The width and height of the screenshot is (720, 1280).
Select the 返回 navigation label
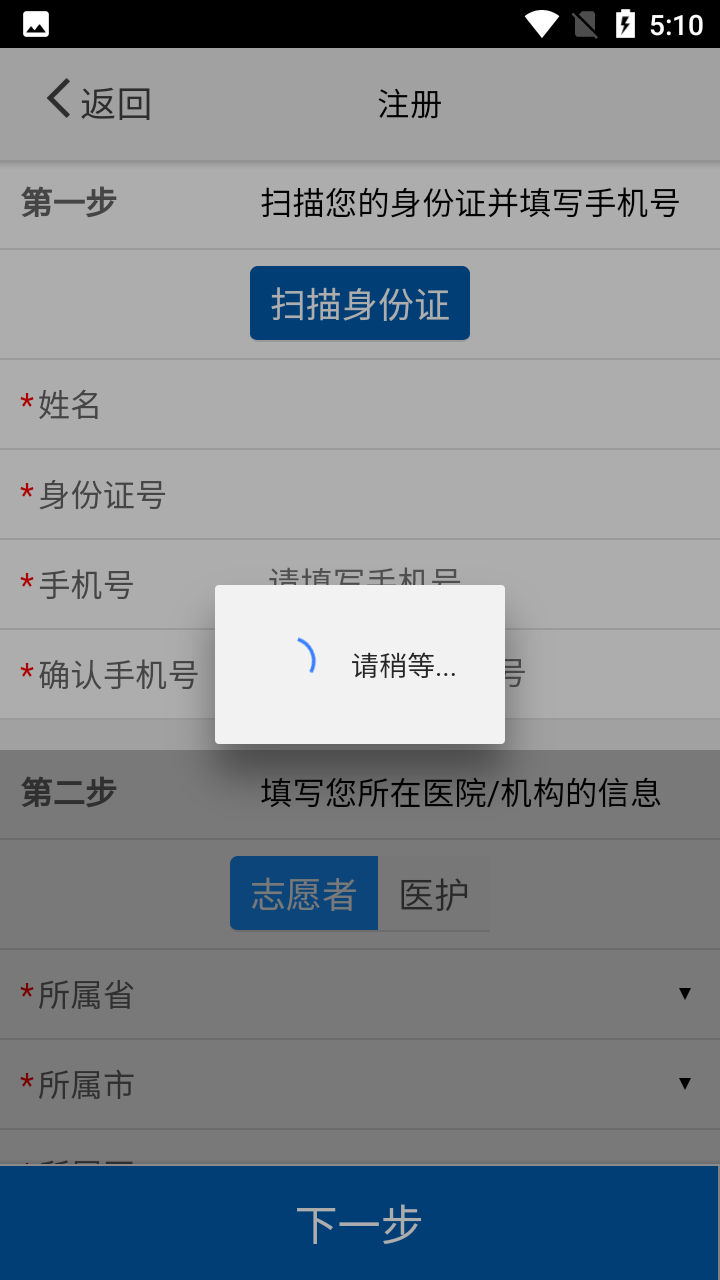point(116,102)
